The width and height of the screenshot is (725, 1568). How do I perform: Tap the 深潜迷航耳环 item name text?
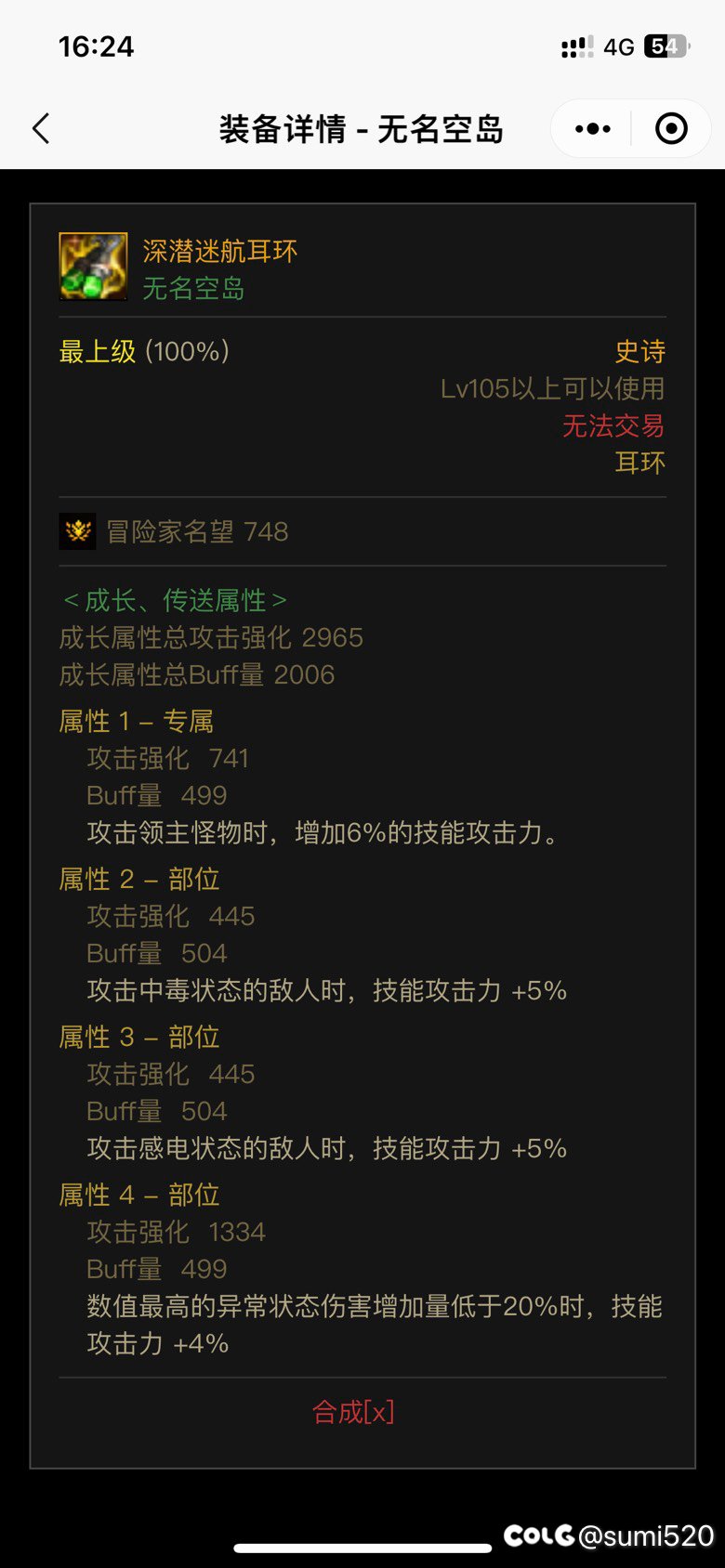coord(217,252)
